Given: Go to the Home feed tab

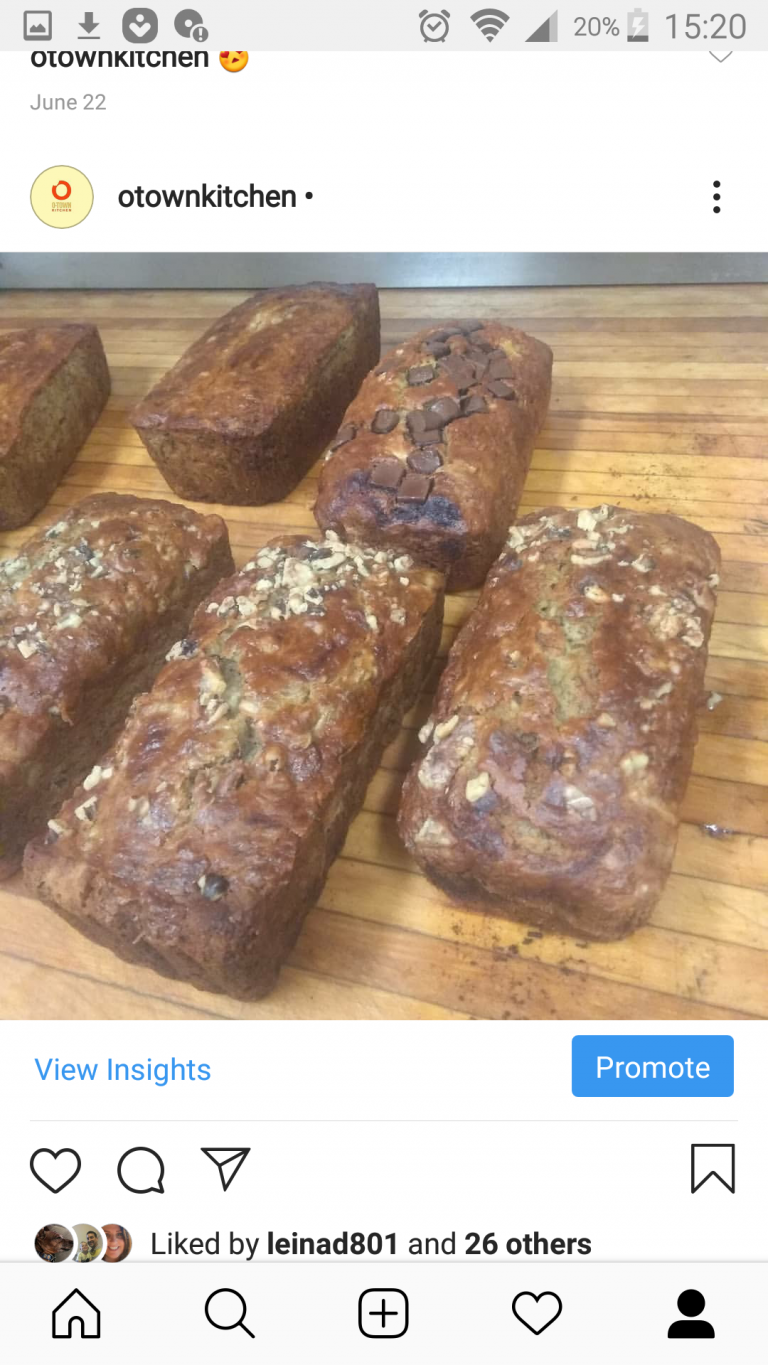Looking at the screenshot, I should [x=77, y=1313].
